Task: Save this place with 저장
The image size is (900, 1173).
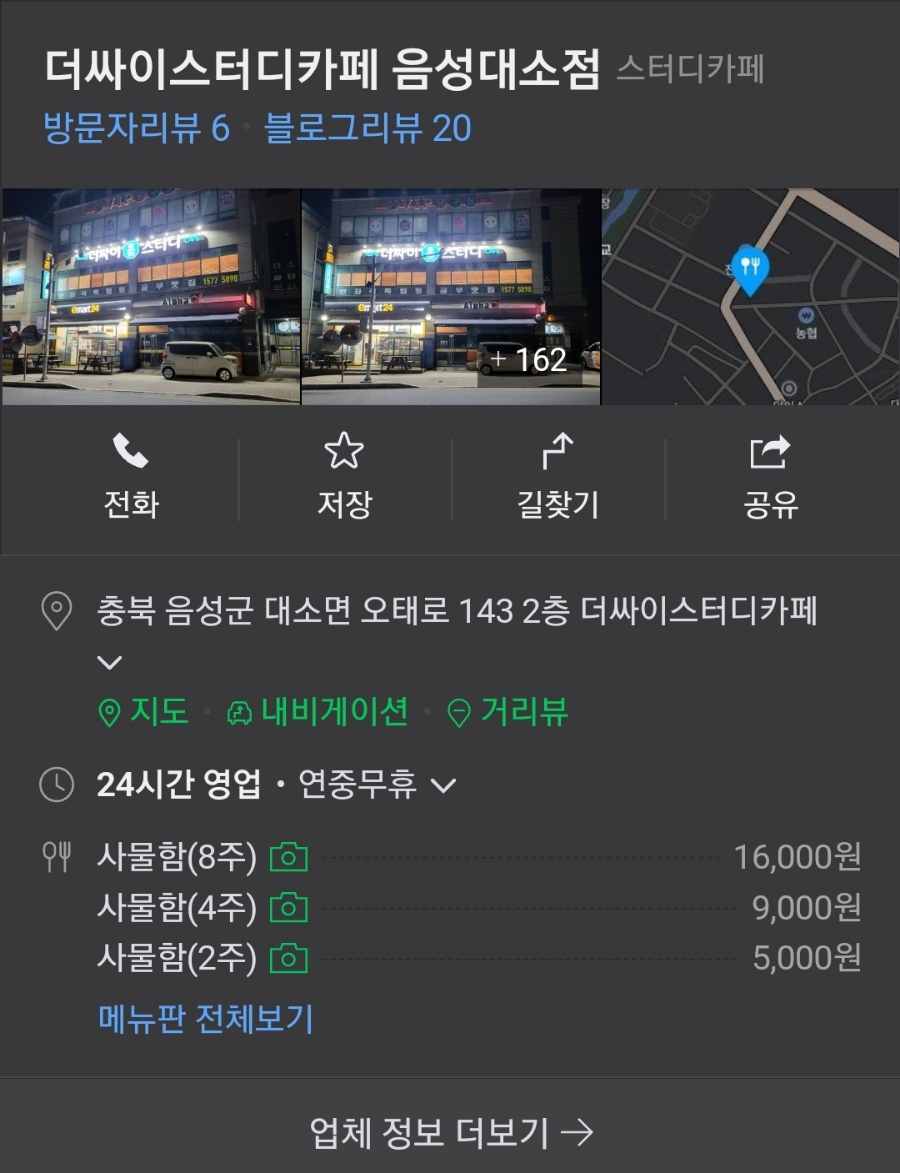Action: click(x=344, y=477)
